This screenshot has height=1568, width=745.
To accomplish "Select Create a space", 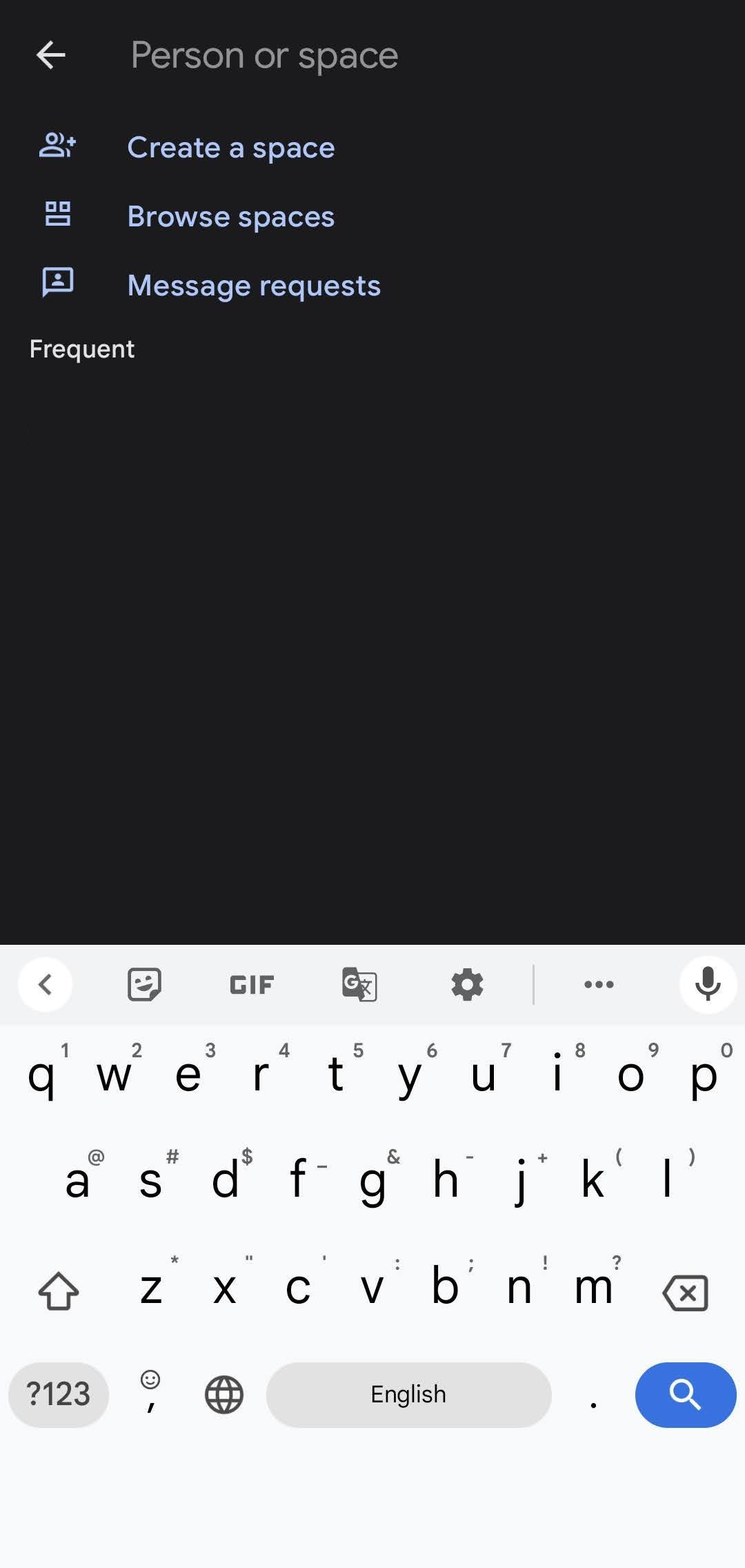I will (x=231, y=148).
